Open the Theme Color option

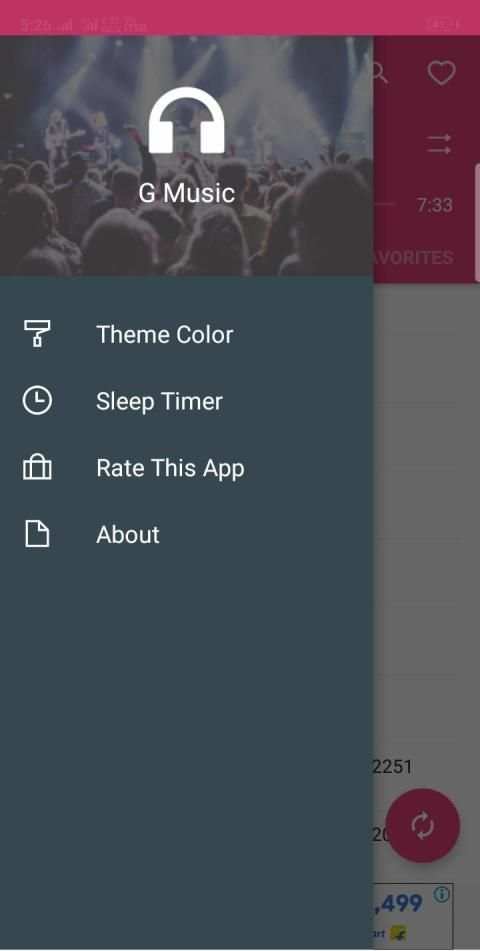[186, 334]
